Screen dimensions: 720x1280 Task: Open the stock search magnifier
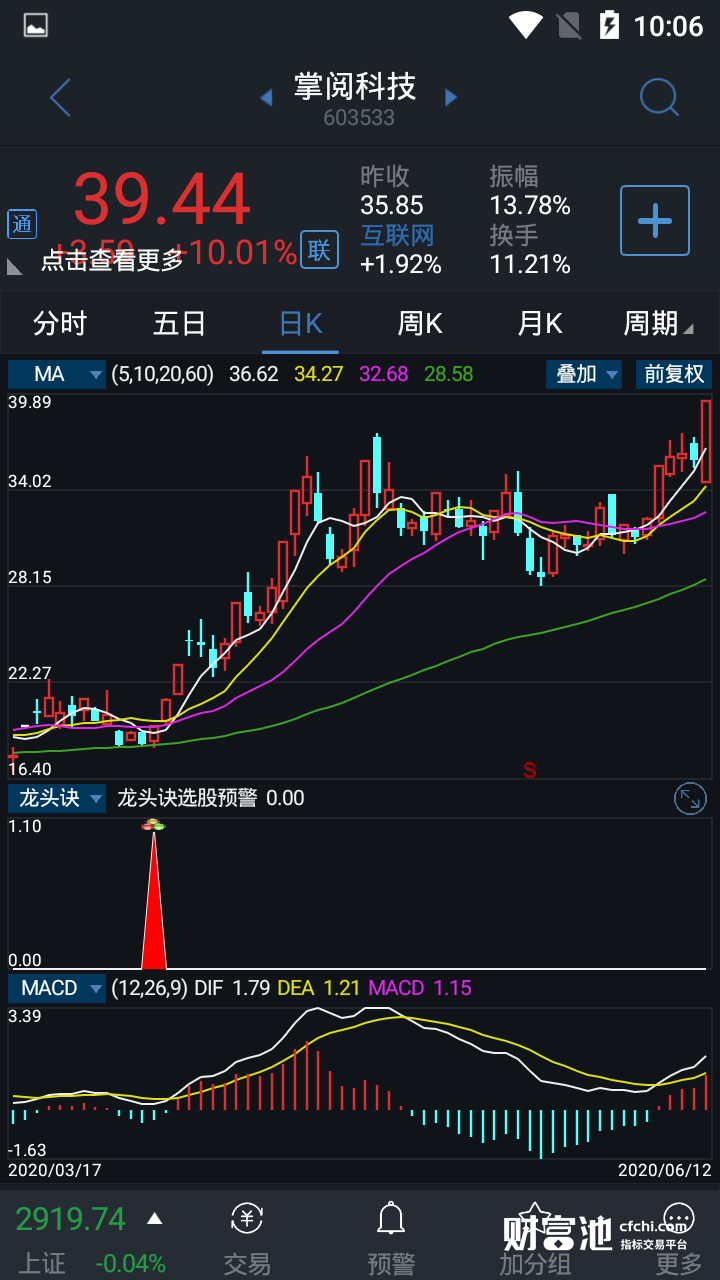click(x=659, y=98)
